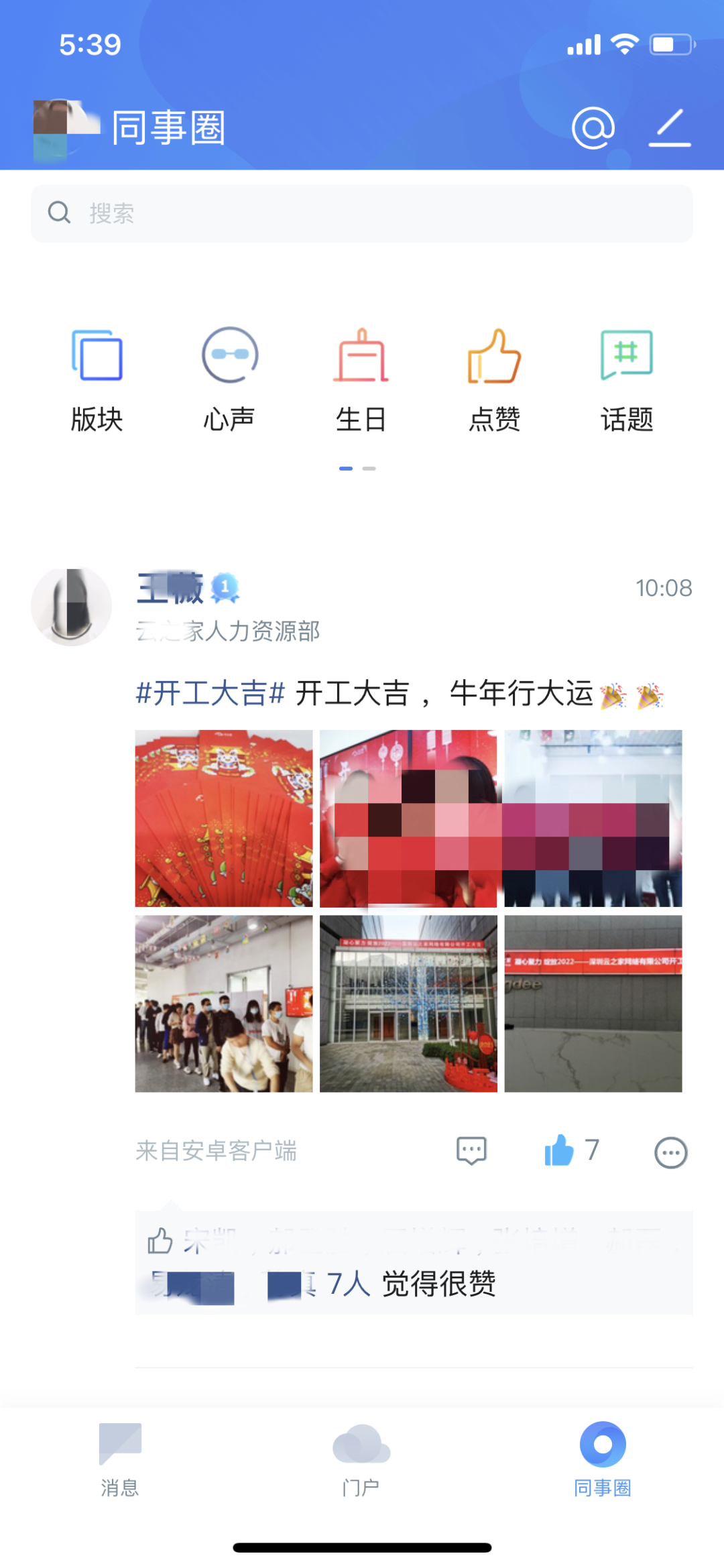Open the 生日 shortcut
The image size is (724, 1568).
coord(361,380)
